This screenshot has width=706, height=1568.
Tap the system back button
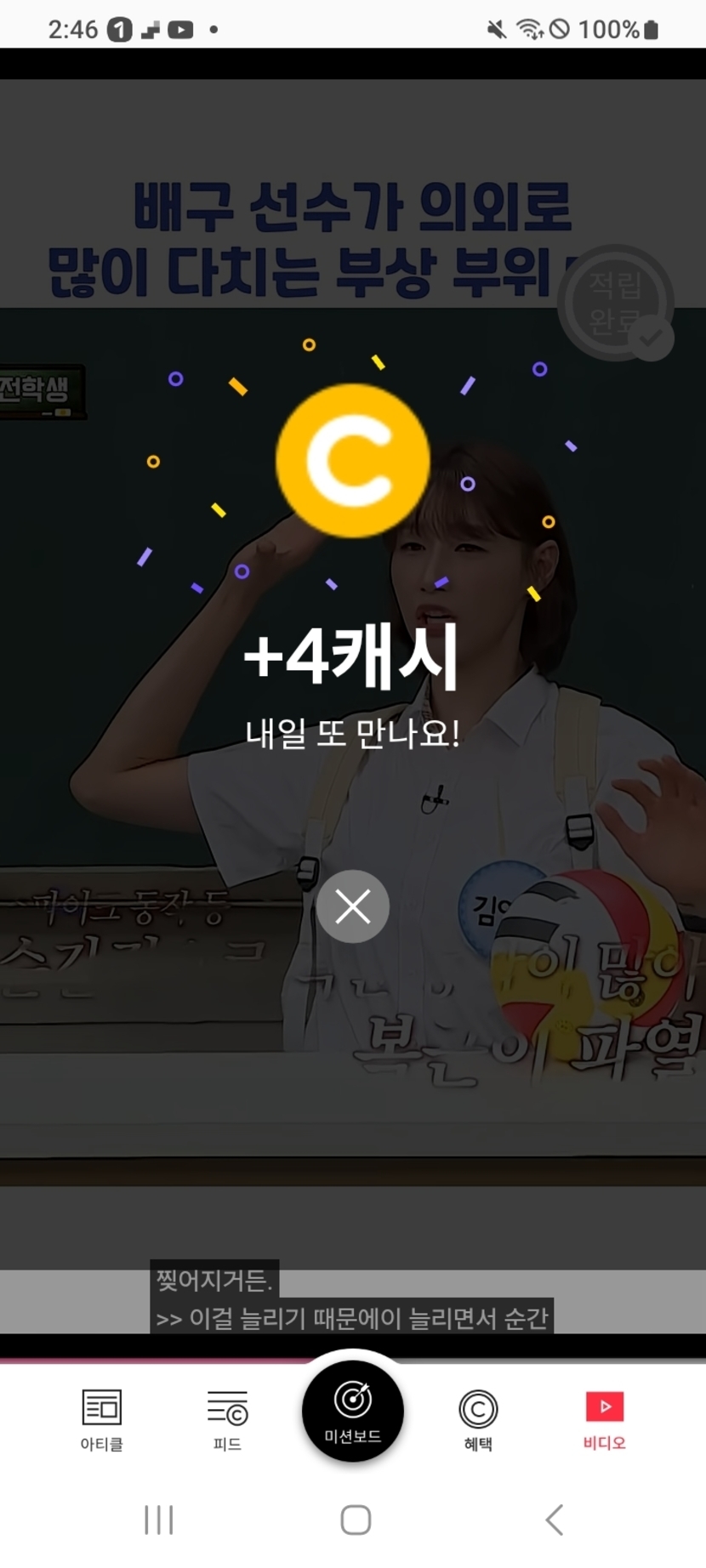pyautogui.click(x=555, y=1520)
